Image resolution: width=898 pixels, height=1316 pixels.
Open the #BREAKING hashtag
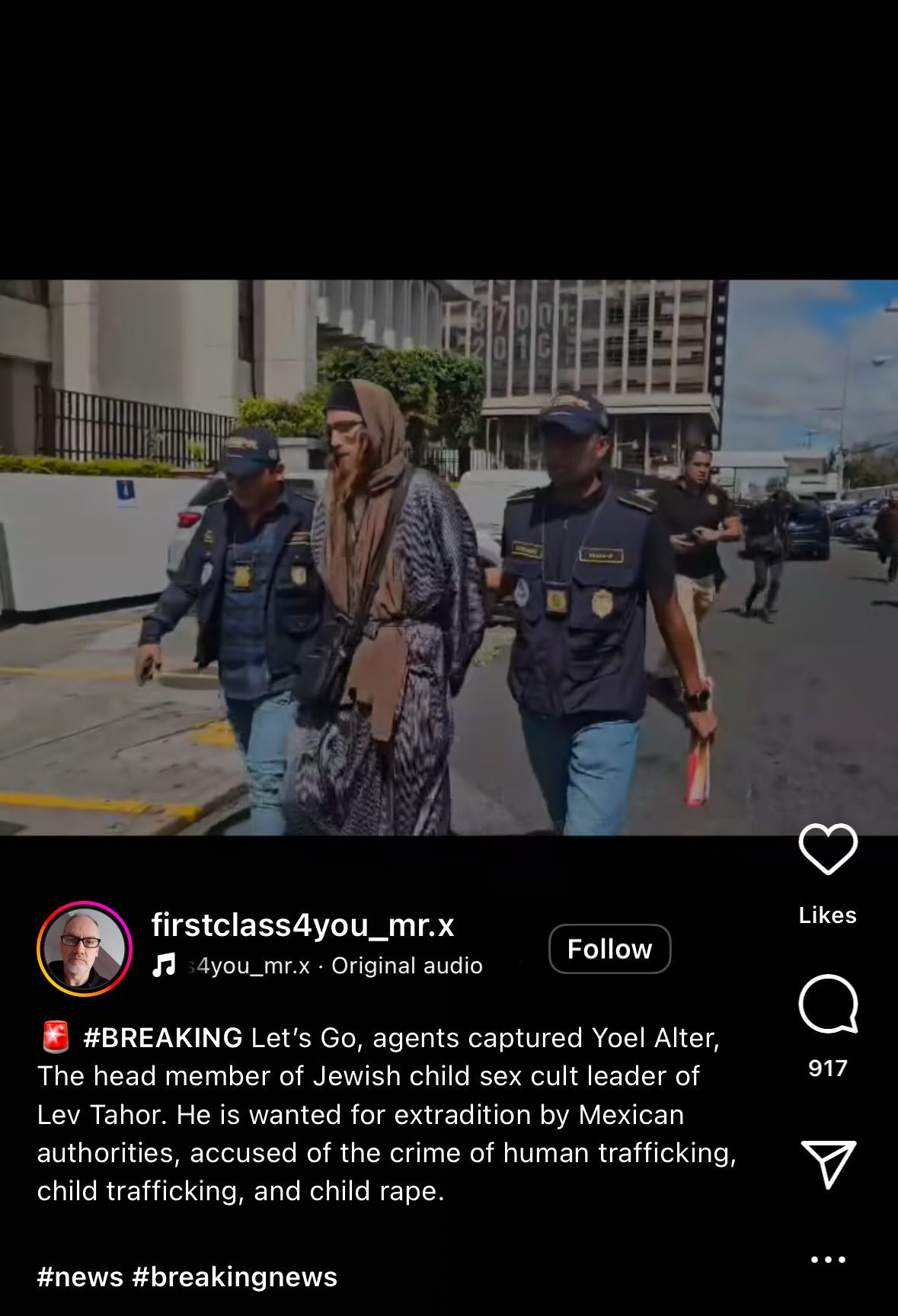[x=162, y=1038]
